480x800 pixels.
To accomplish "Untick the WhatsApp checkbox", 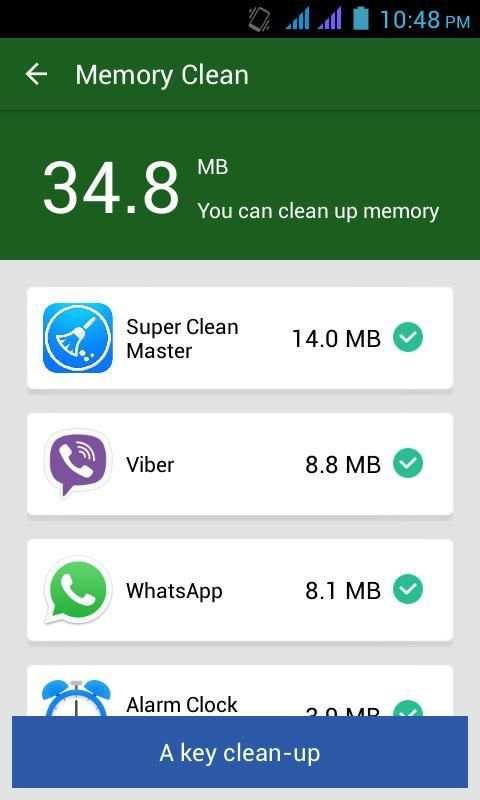I will coord(408,589).
